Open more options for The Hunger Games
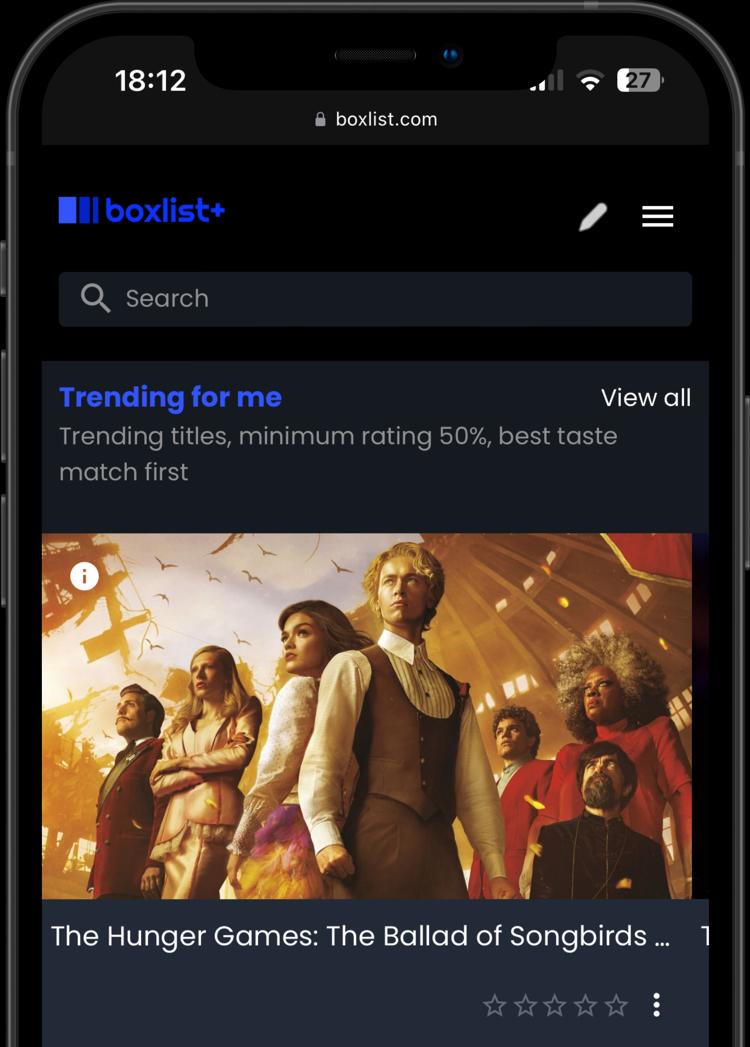The height and width of the screenshot is (1047, 750). [656, 1004]
